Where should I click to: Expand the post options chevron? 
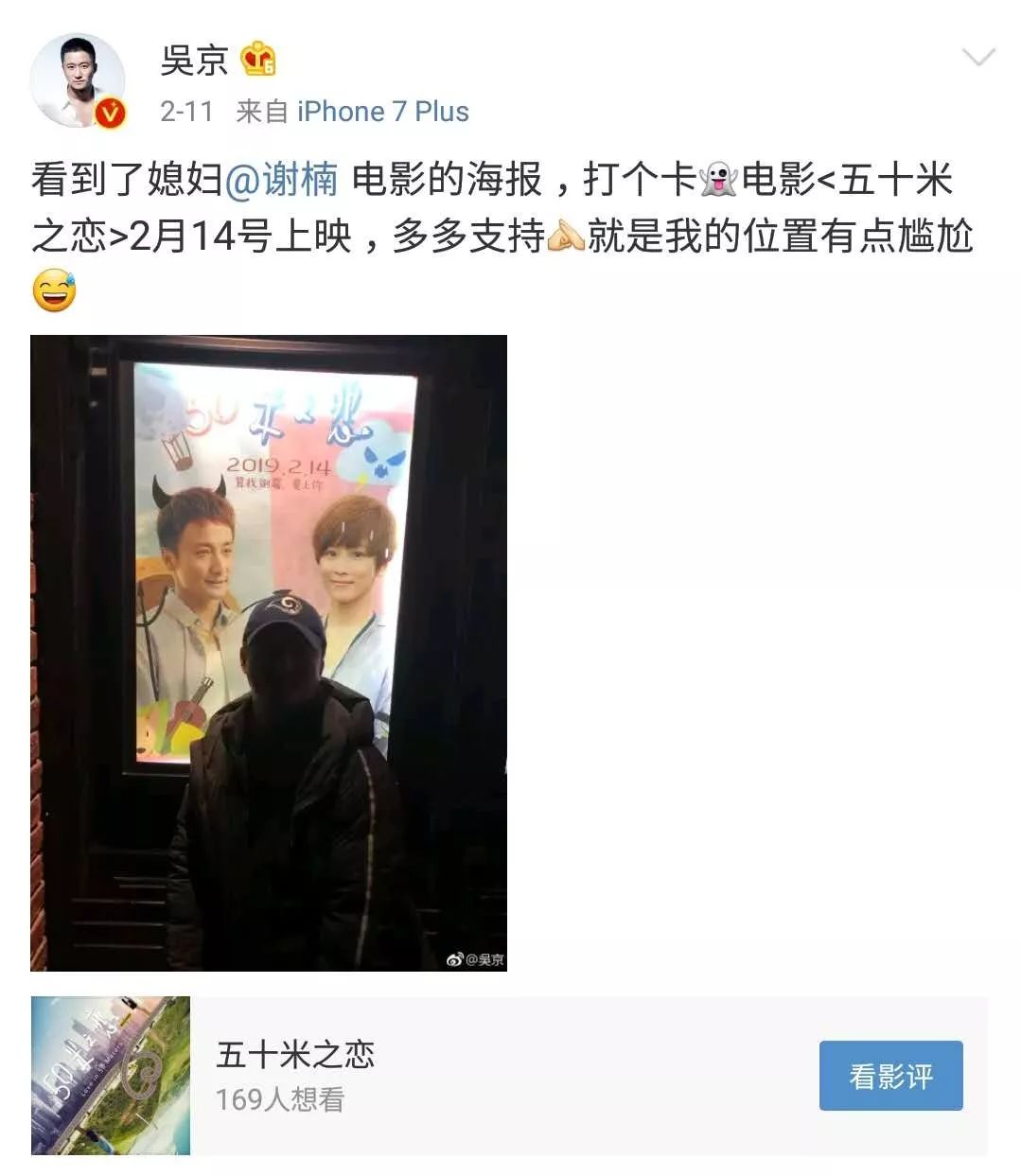click(x=977, y=59)
